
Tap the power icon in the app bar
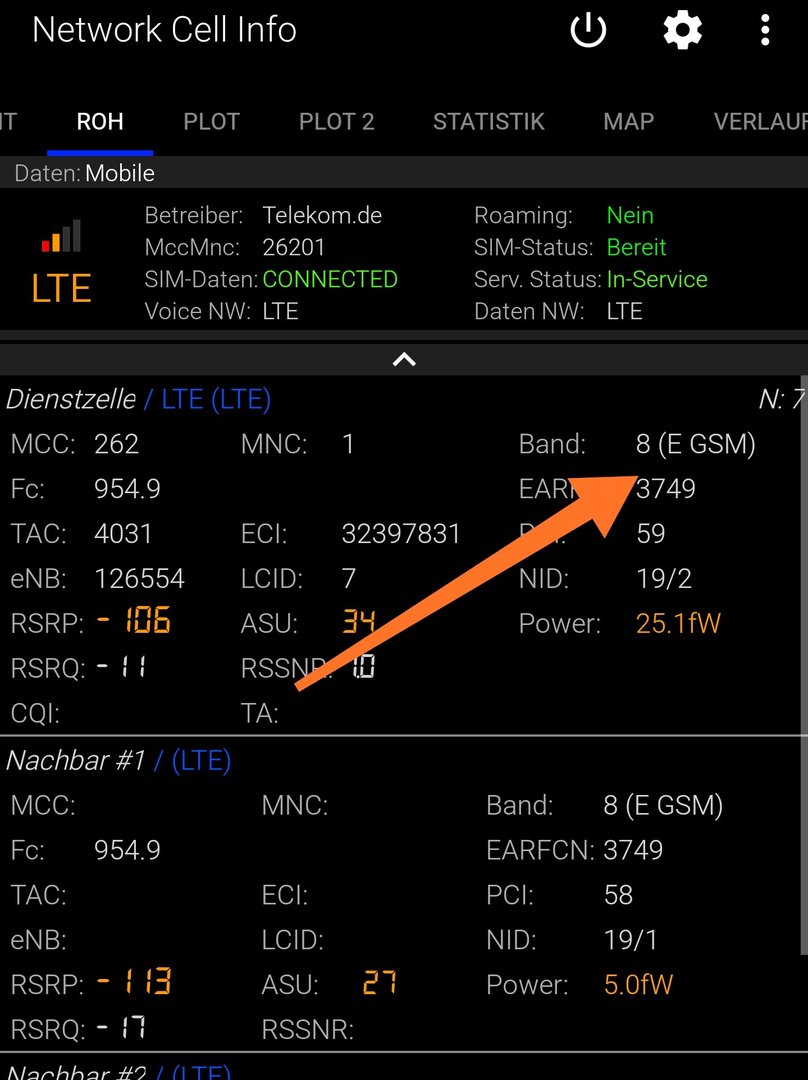tap(588, 31)
